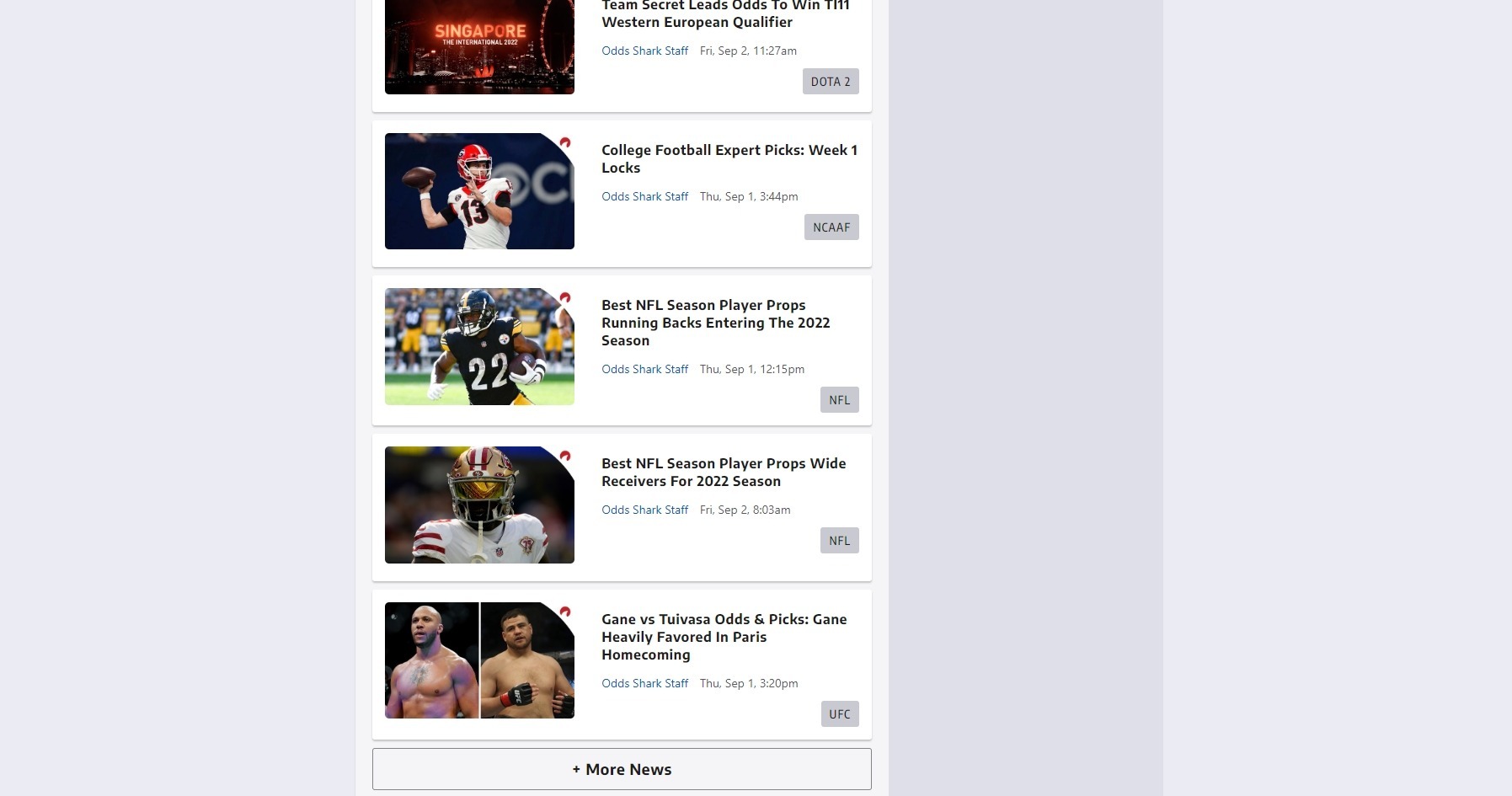
Task: Open the Gane vs Tuivasa Odds article
Action: click(x=724, y=637)
